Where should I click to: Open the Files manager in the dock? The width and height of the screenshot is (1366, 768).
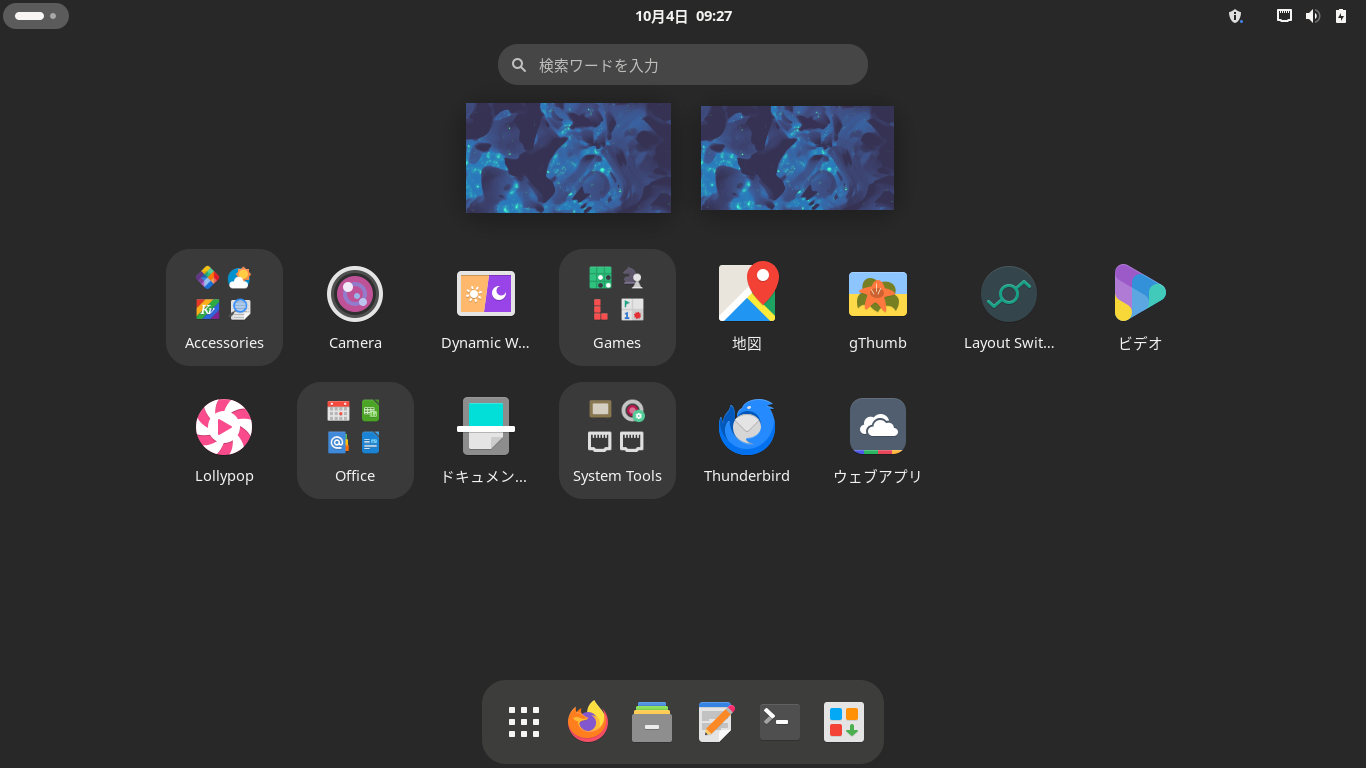coord(652,722)
